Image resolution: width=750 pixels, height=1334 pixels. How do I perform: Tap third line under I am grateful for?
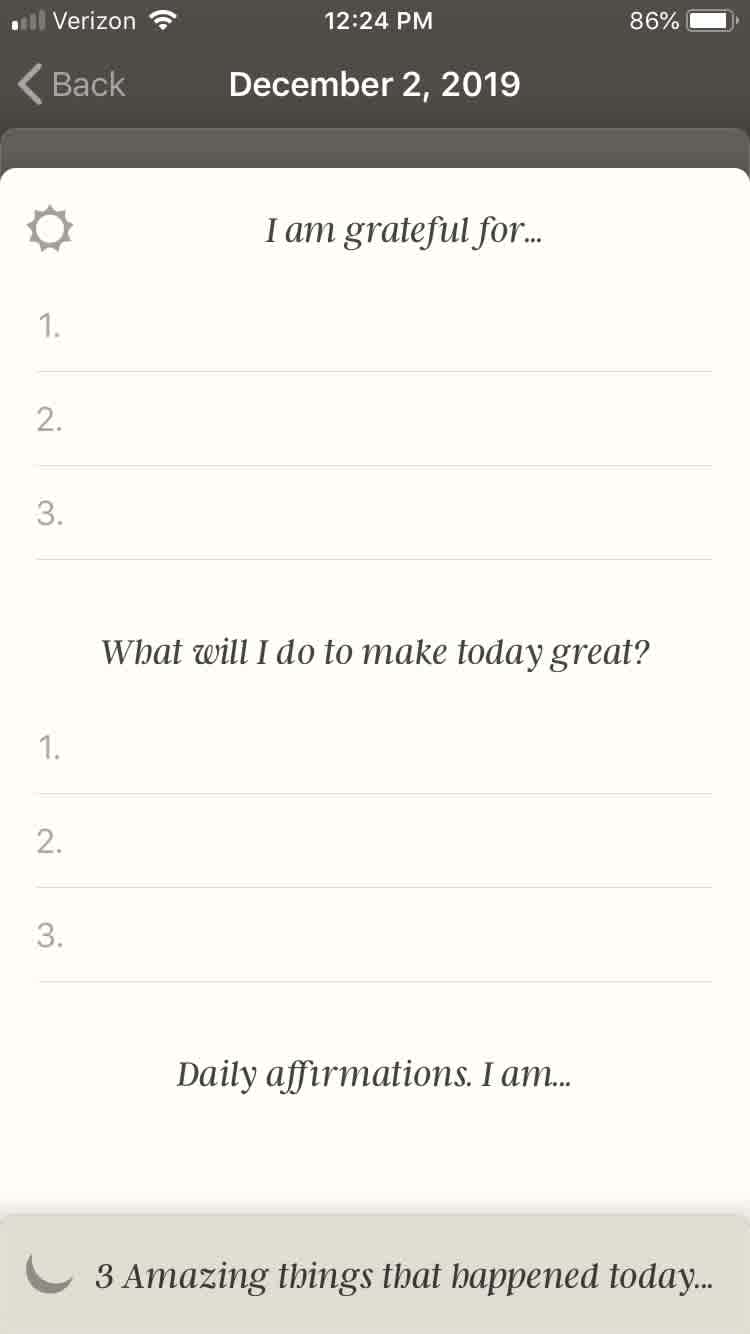coord(375,514)
